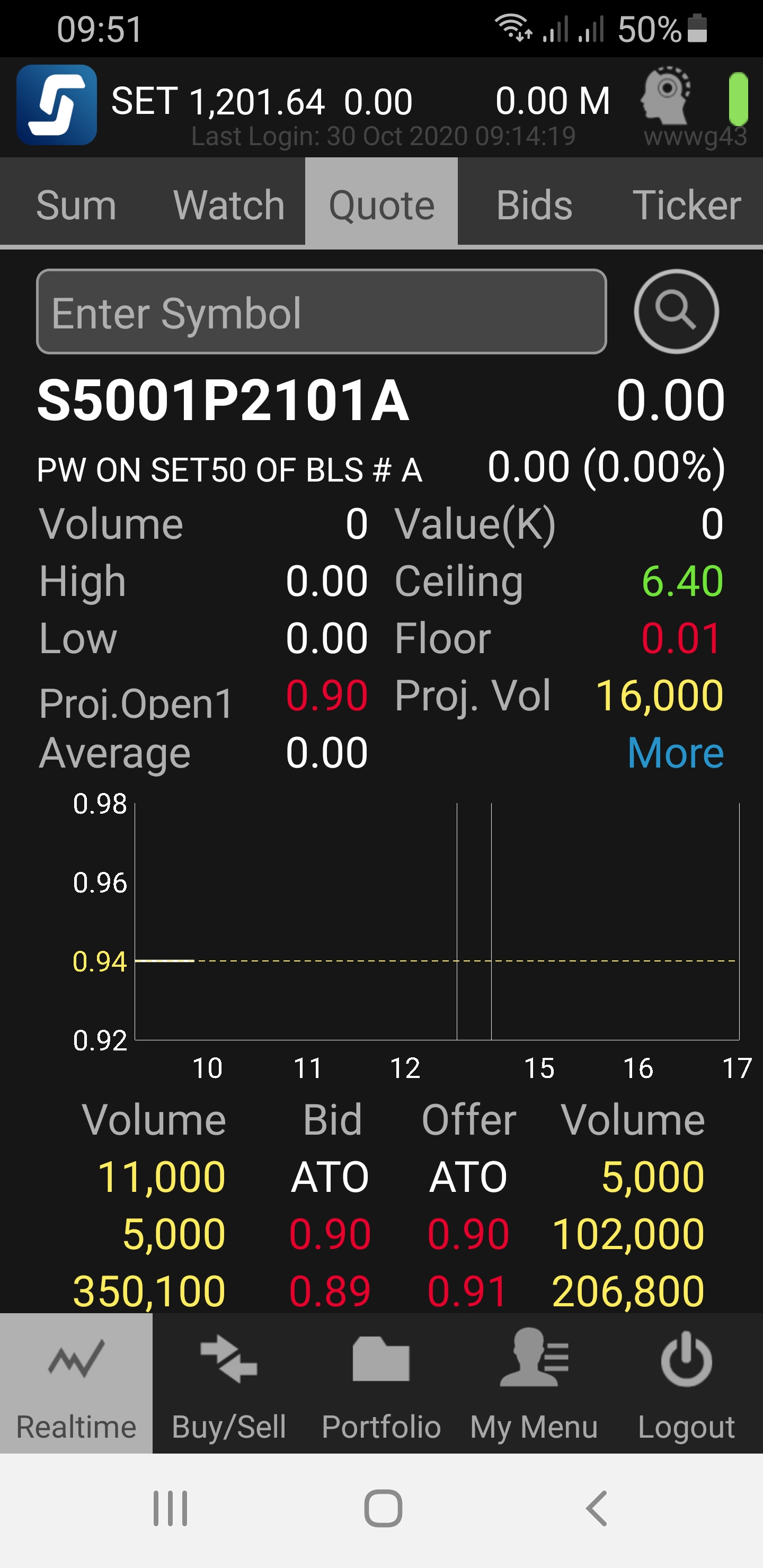
Task: Open My Menu
Action: 534,1383
